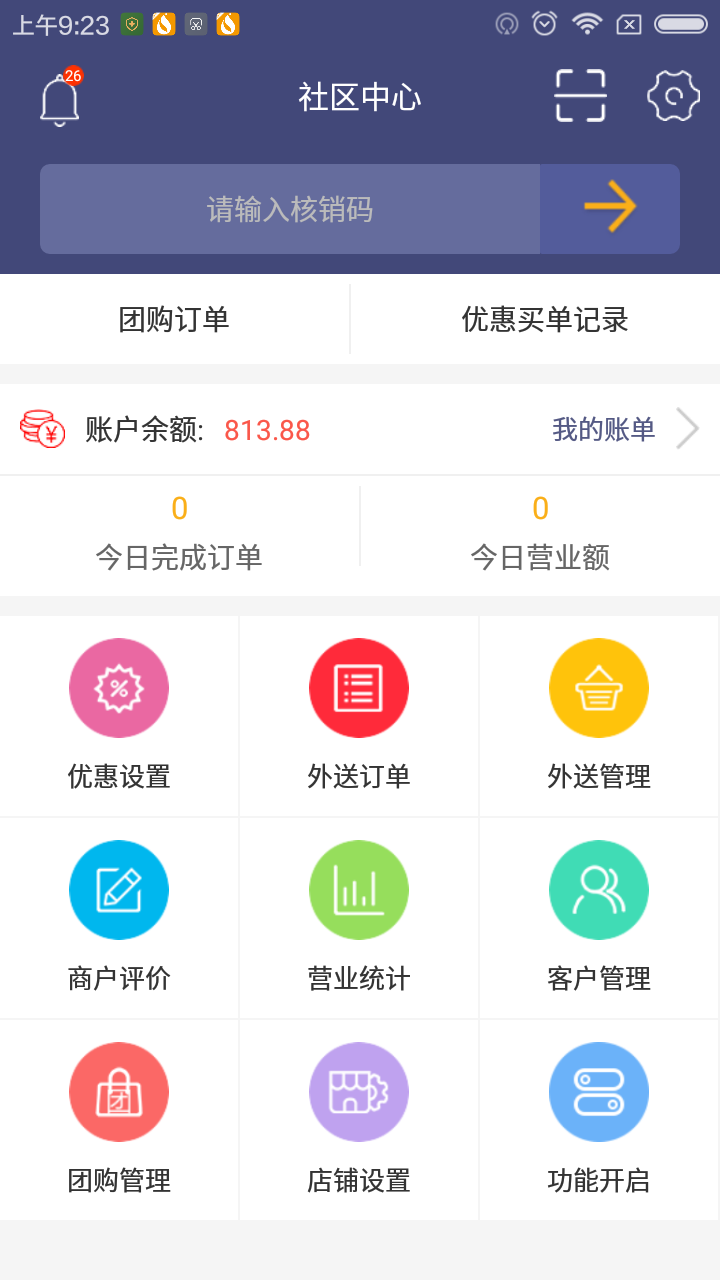The image size is (720, 1280).
Task: Switch to the 团购订单 tab
Action: [x=175, y=319]
